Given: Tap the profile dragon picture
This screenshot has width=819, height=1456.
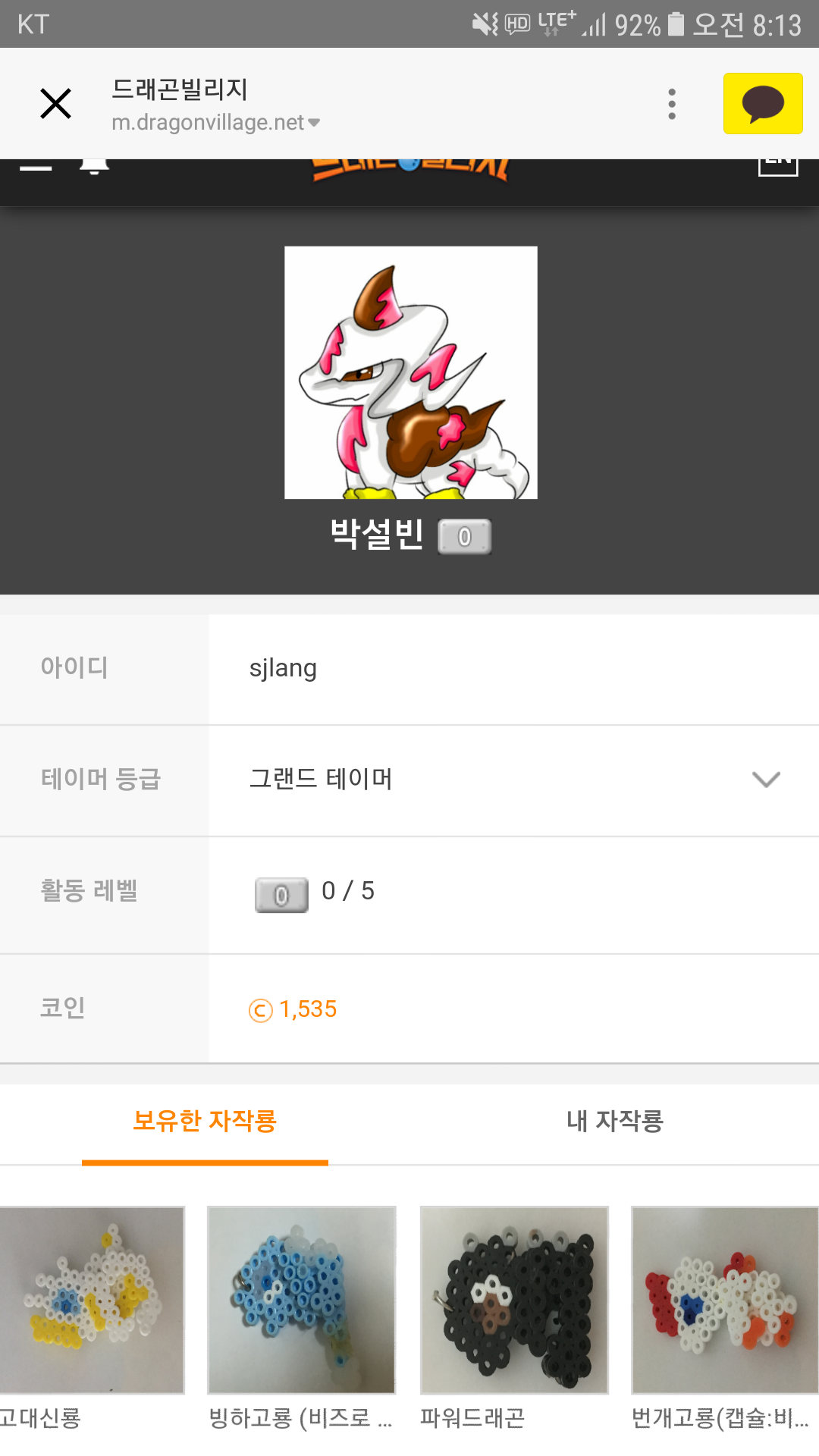Looking at the screenshot, I should [410, 372].
